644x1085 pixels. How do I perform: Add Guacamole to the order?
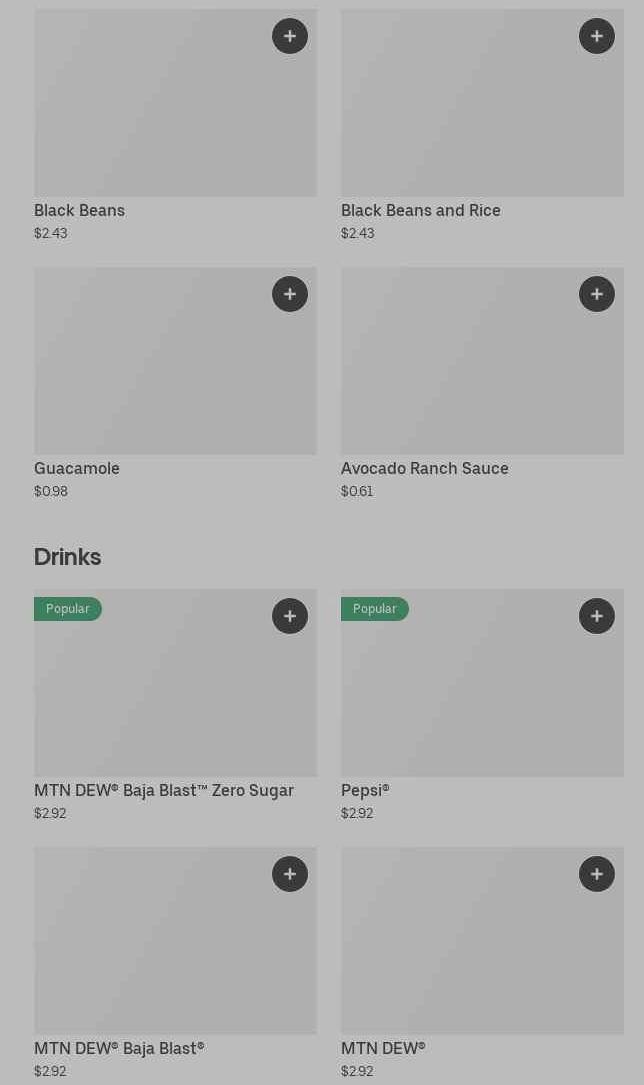coord(290,294)
